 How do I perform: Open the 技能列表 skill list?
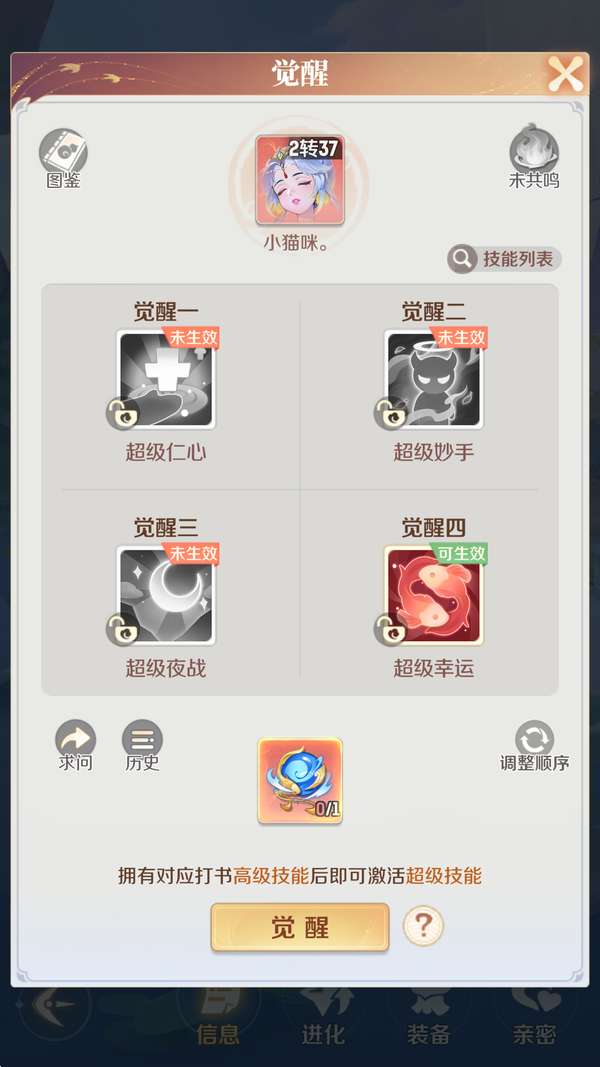point(504,259)
